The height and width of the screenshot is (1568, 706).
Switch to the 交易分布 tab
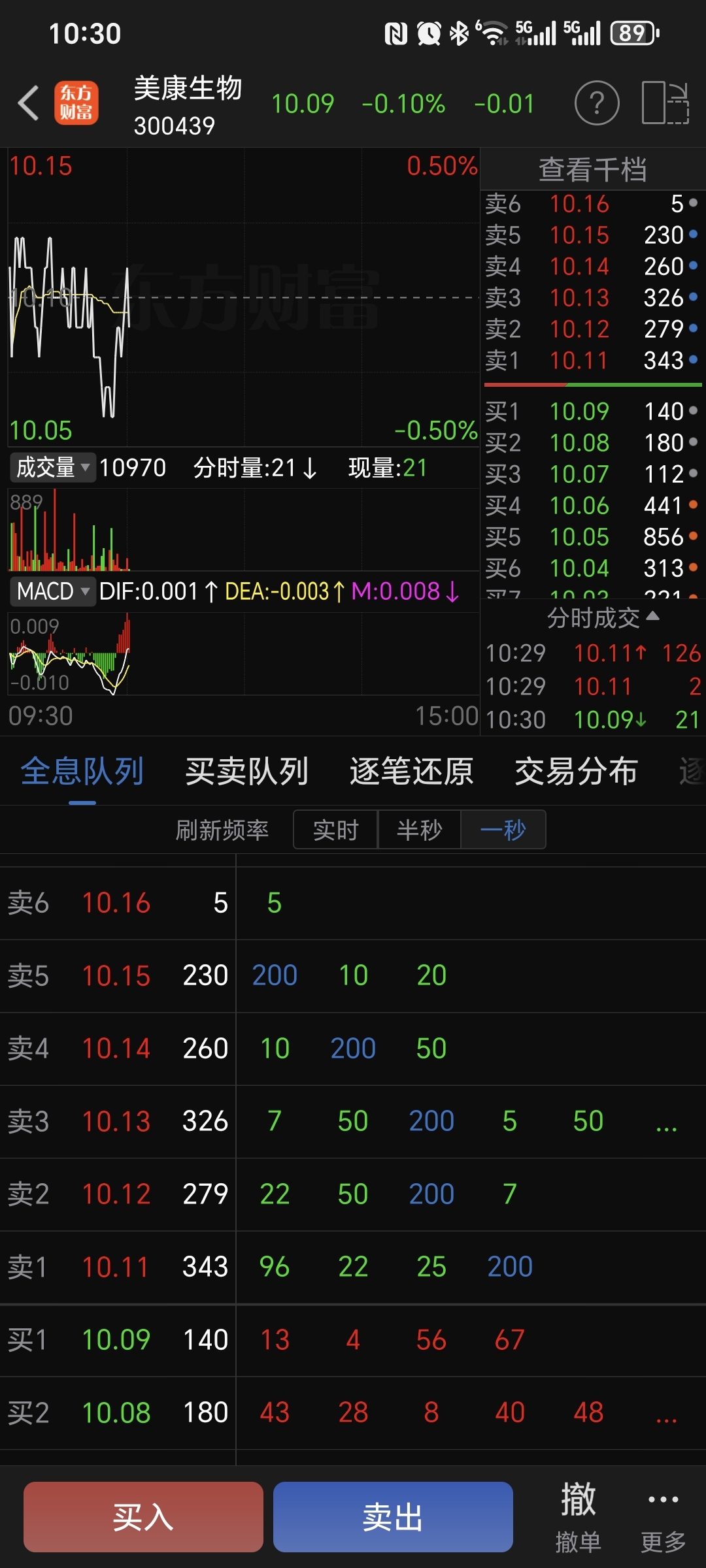577,772
